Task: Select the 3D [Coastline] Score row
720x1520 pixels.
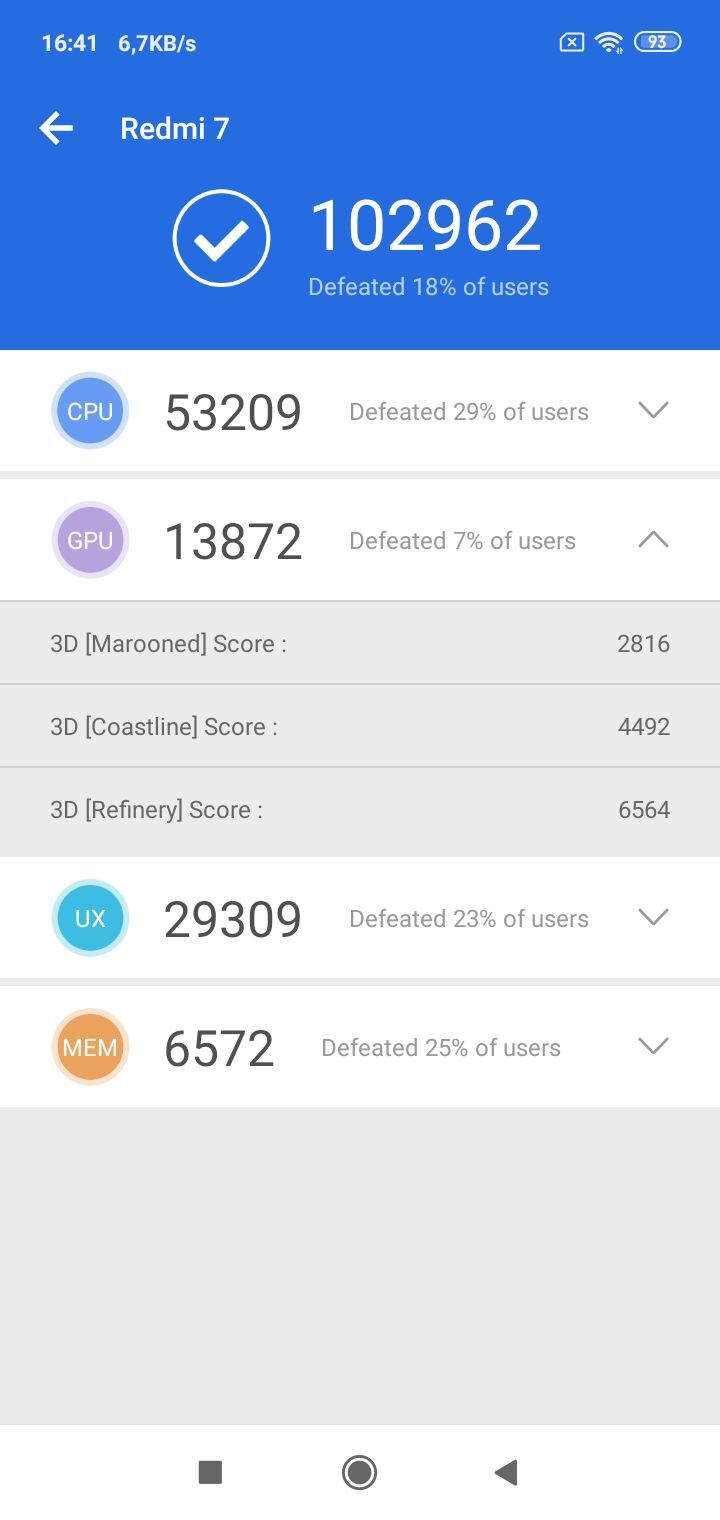Action: point(360,727)
